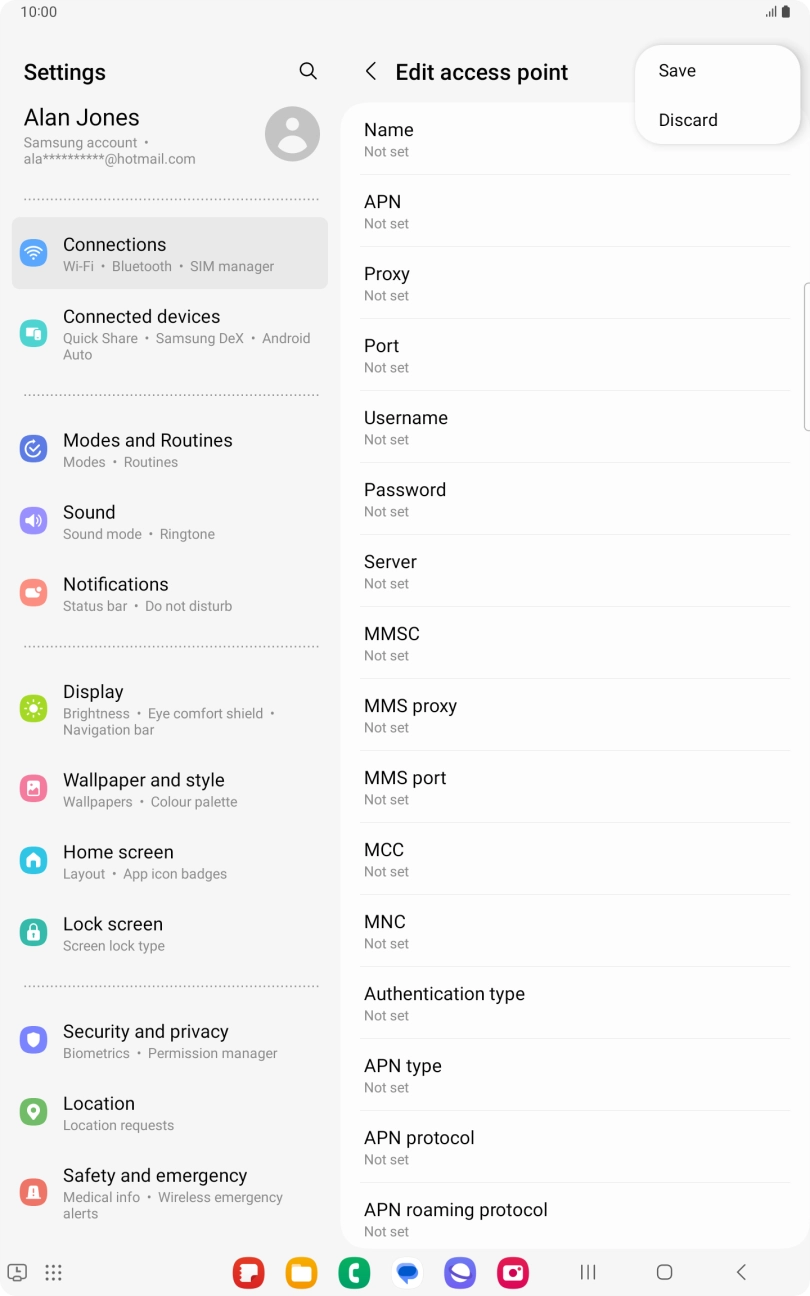810x1296 pixels.
Task: Edit the Username field
Action: tap(576, 427)
